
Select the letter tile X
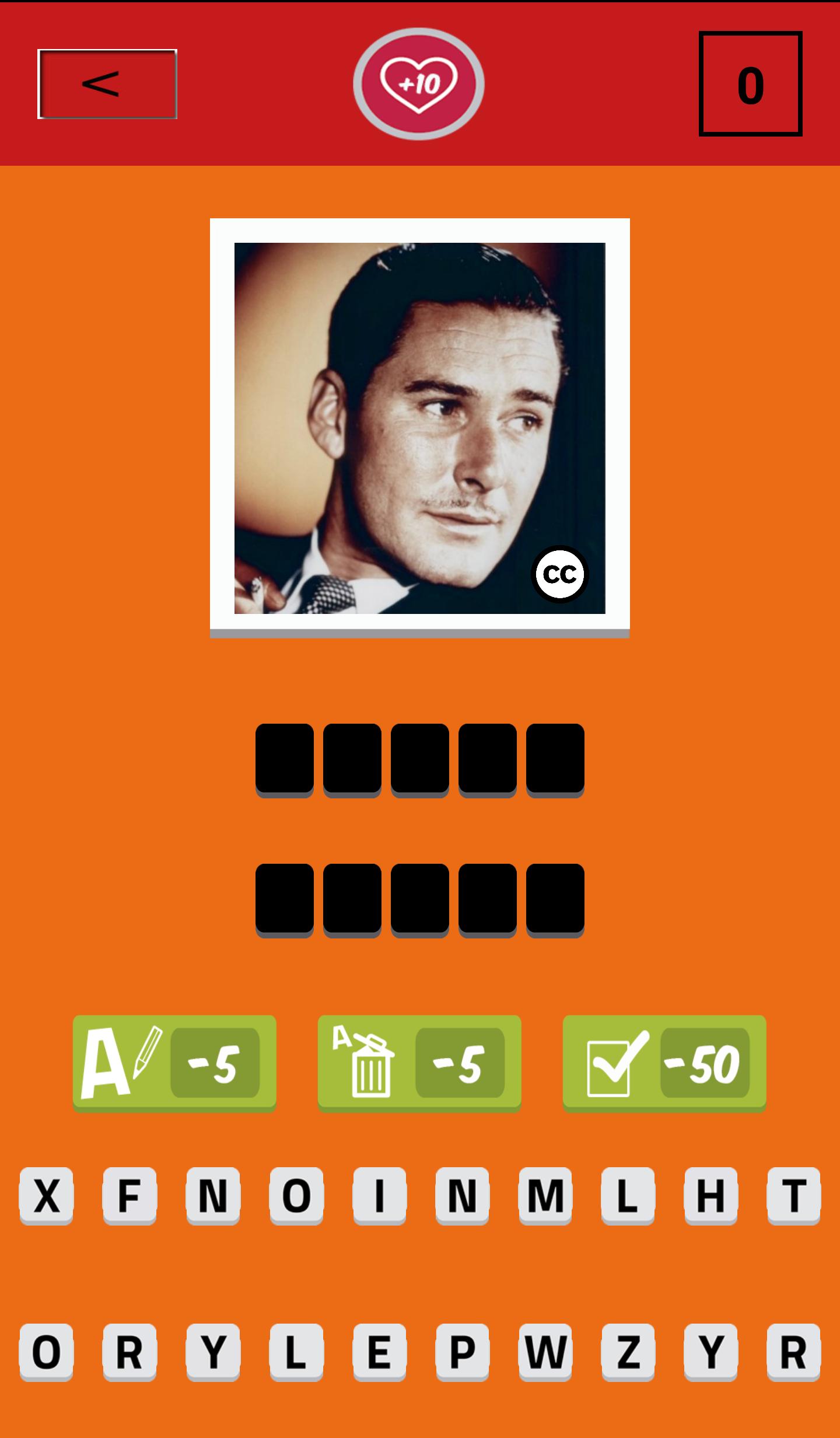tap(46, 1195)
